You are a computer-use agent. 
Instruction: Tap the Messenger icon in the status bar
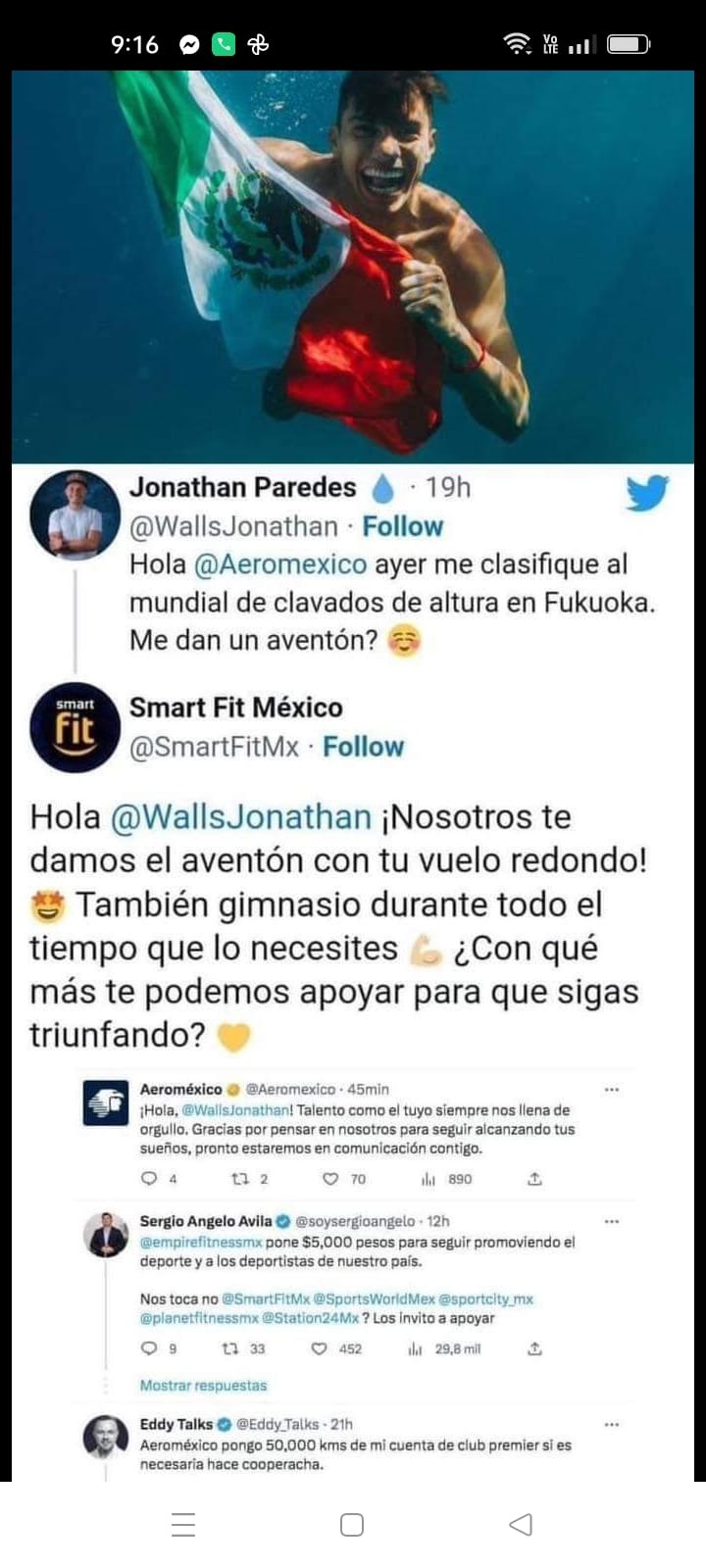point(188,43)
